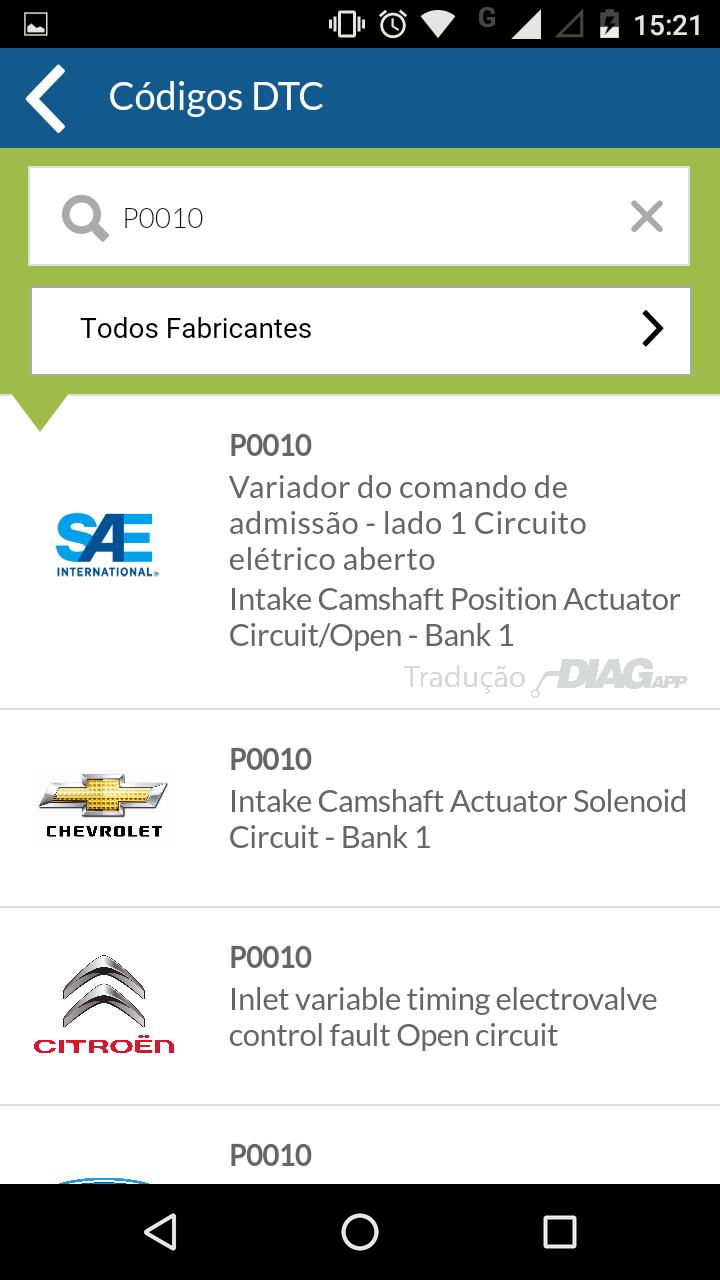Open the Todos Fabricantes manufacturer picker
This screenshot has height=1280, width=720.
coord(360,330)
